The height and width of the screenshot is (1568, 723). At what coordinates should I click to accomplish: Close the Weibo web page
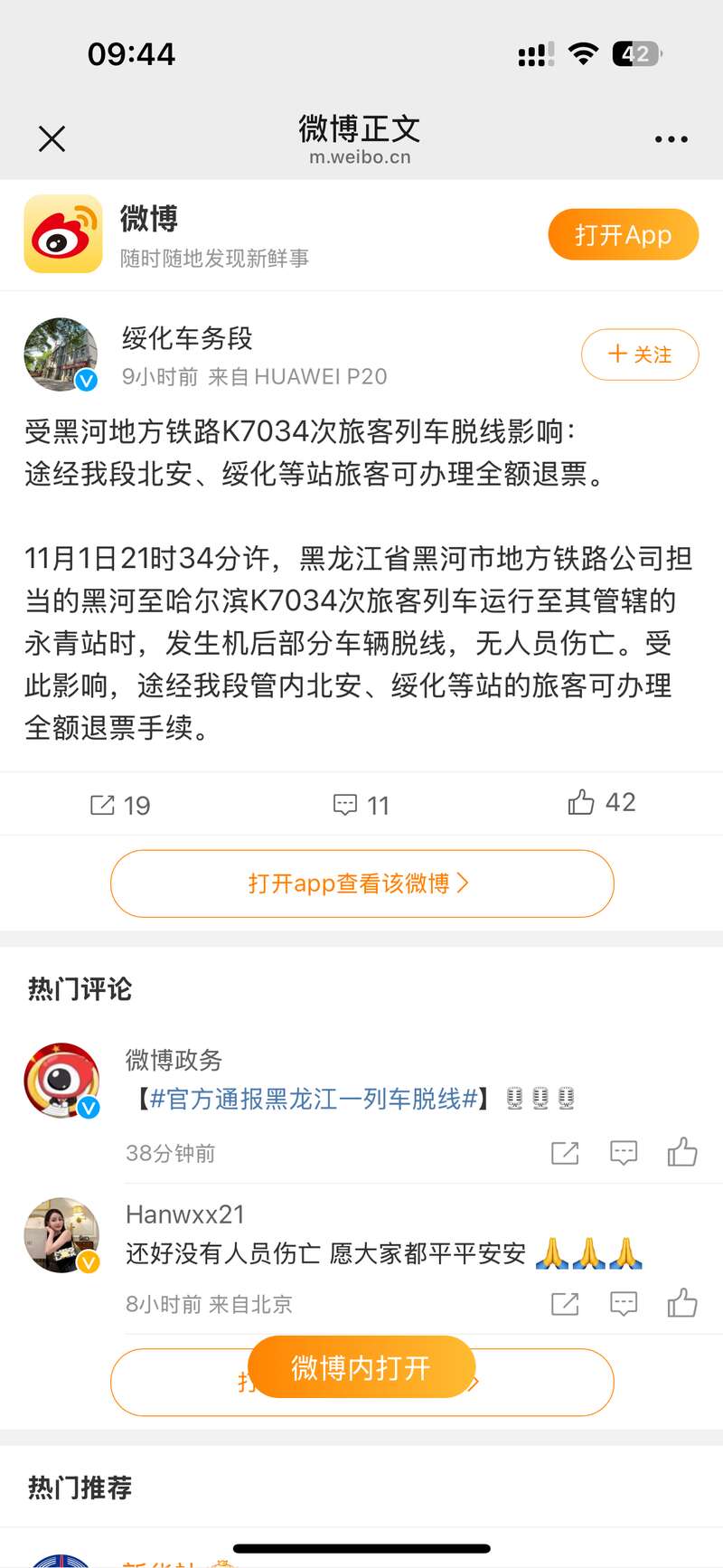tap(52, 138)
